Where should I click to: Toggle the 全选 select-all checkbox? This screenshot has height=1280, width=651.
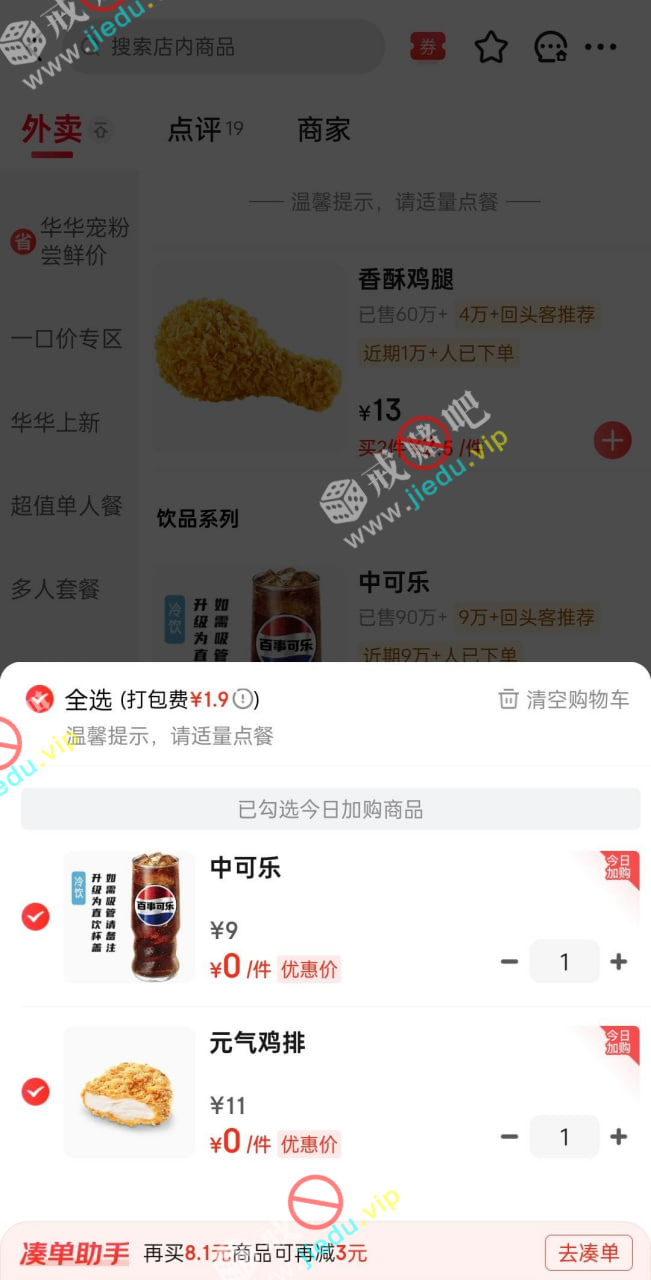point(40,699)
